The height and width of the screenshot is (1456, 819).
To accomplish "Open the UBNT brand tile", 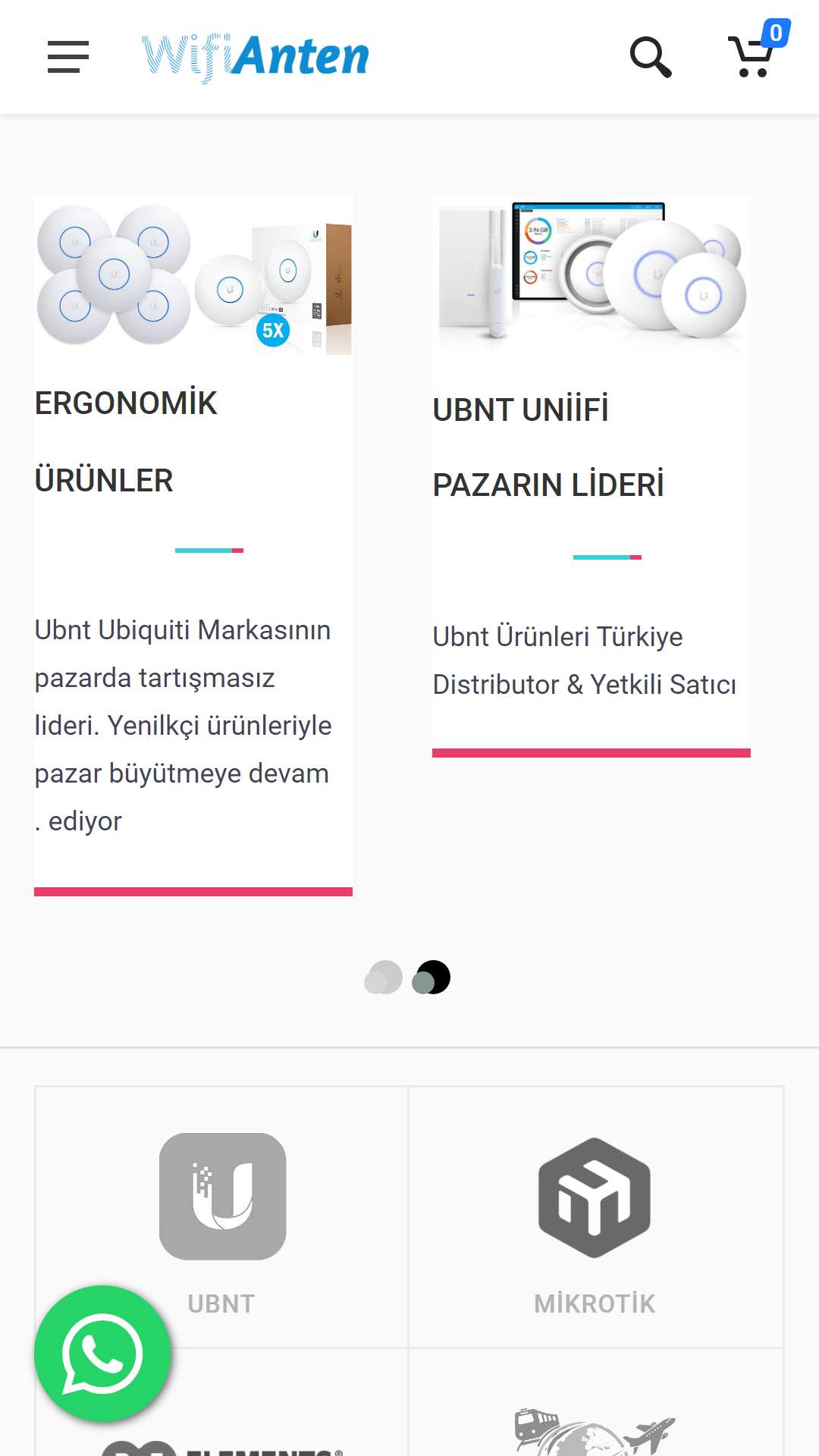I will click(x=221, y=1217).
